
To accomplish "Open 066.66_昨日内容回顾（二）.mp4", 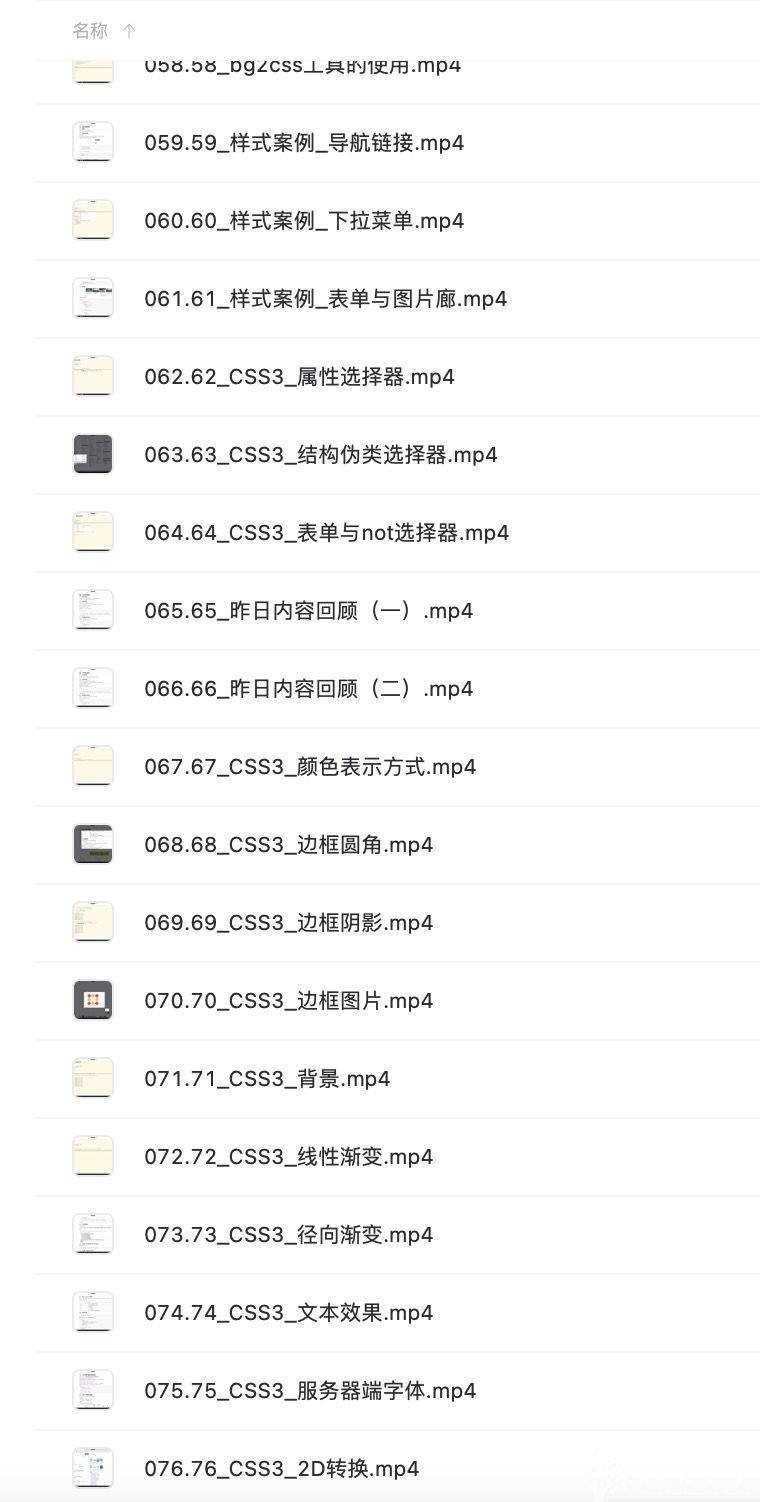I will click(x=308, y=689).
